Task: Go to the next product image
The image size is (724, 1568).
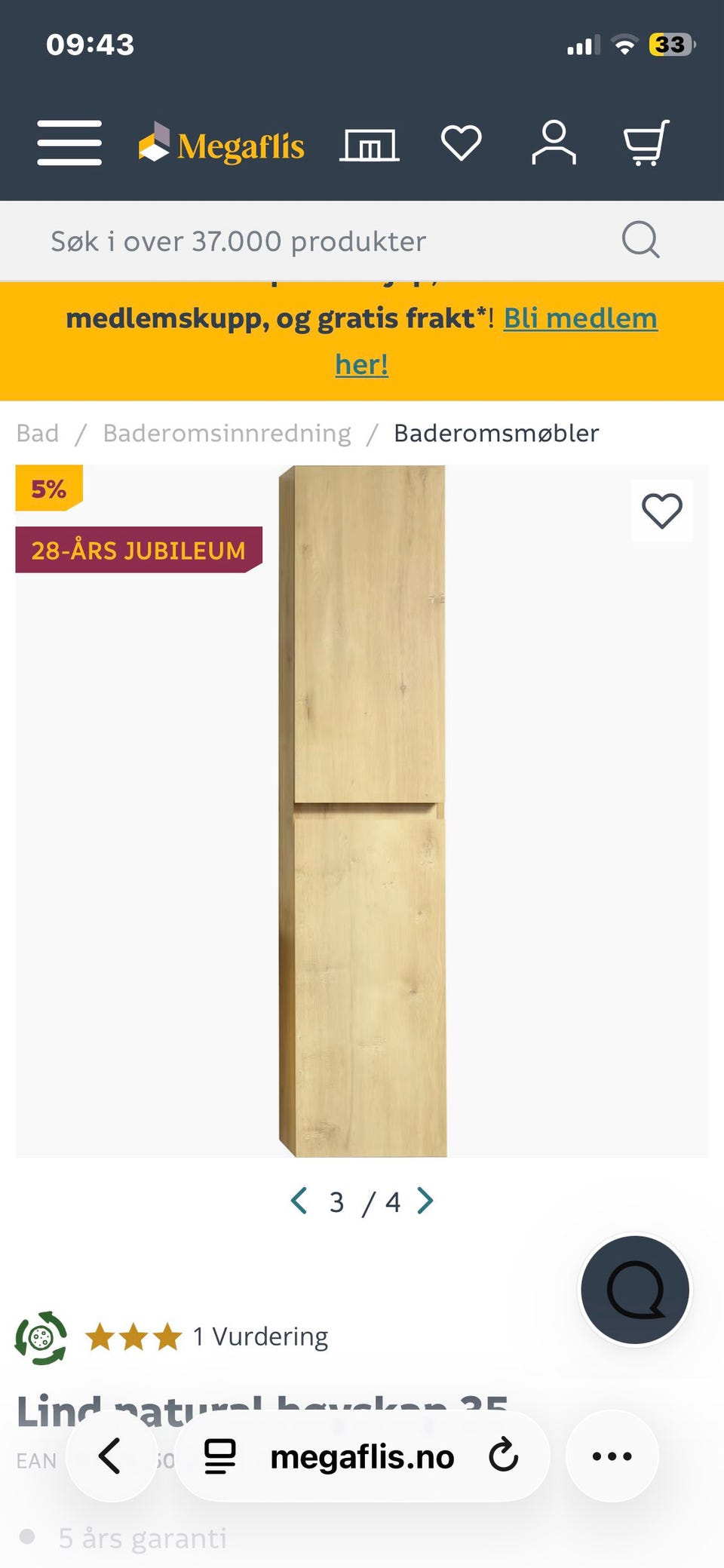Action: (x=427, y=1199)
